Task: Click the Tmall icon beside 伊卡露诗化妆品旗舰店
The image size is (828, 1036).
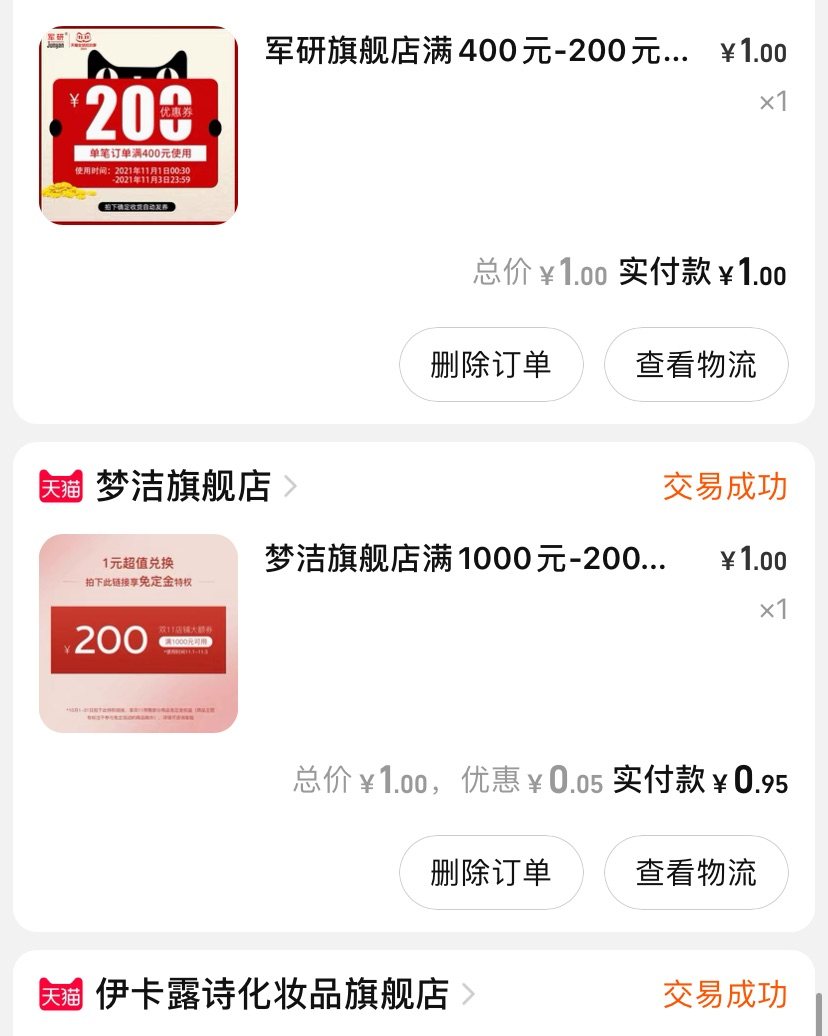Action: (x=57, y=995)
